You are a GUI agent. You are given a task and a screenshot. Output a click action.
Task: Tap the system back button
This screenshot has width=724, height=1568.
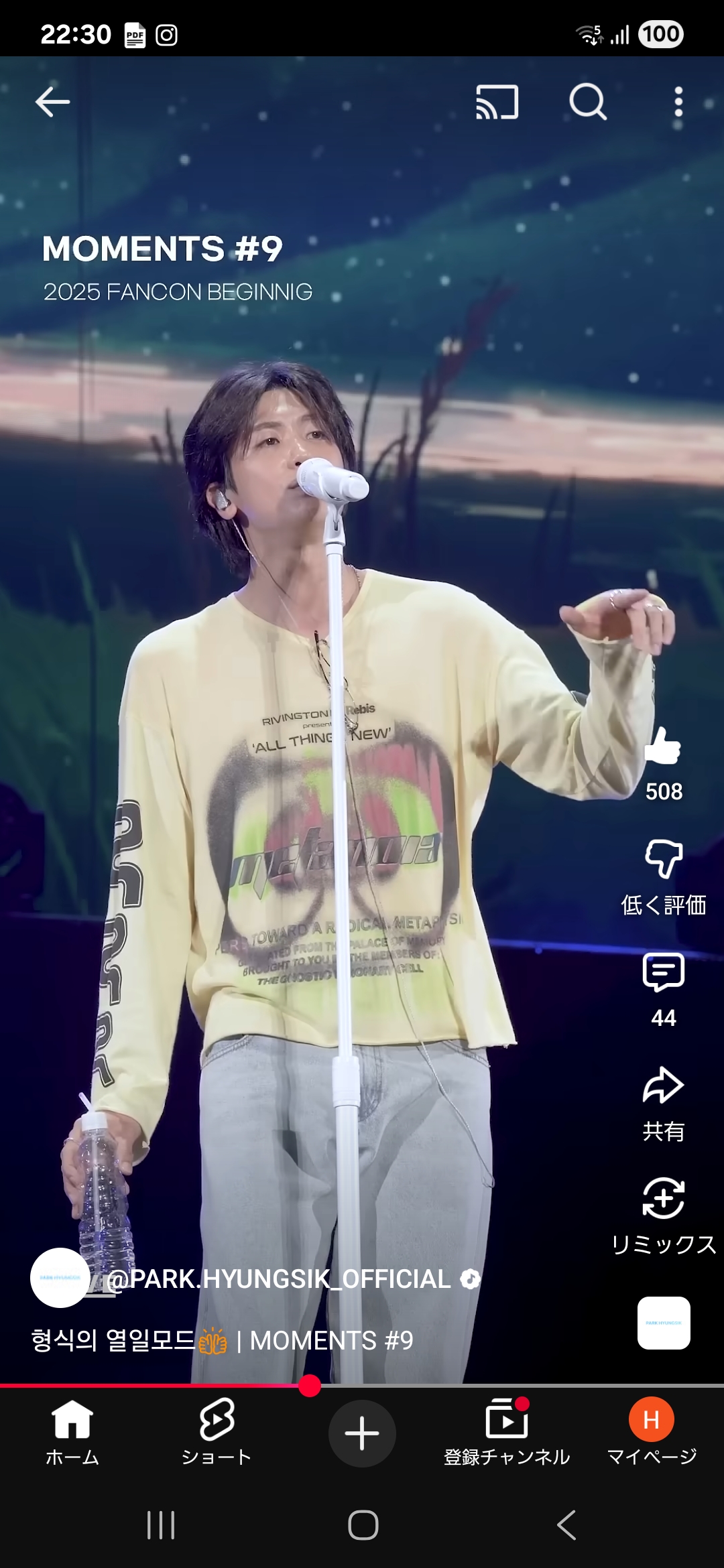(x=566, y=1526)
